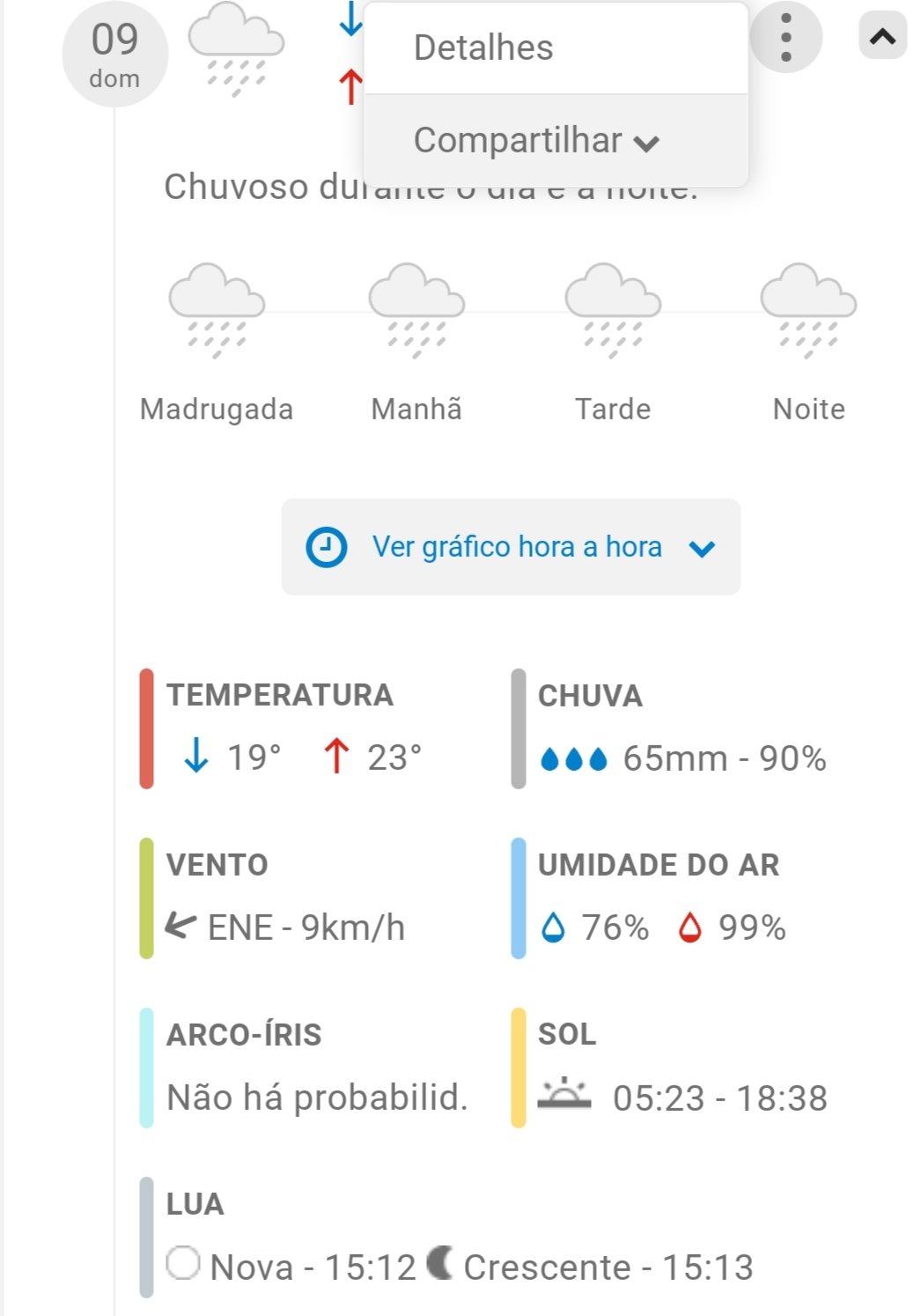
Task: Select Detalhes in the popup menu
Action: 483,48
